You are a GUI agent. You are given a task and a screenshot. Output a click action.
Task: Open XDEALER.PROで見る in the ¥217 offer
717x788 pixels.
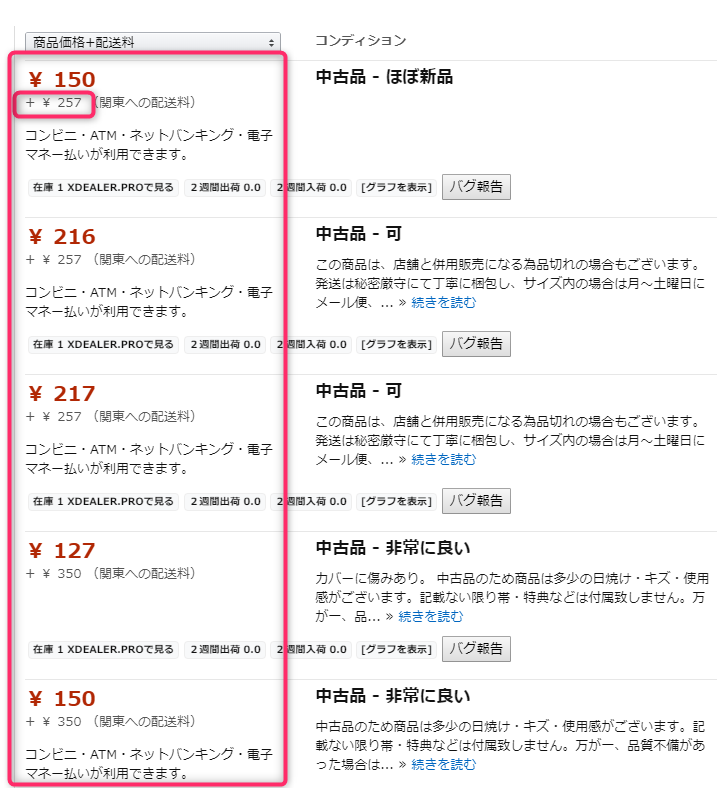tap(103, 501)
